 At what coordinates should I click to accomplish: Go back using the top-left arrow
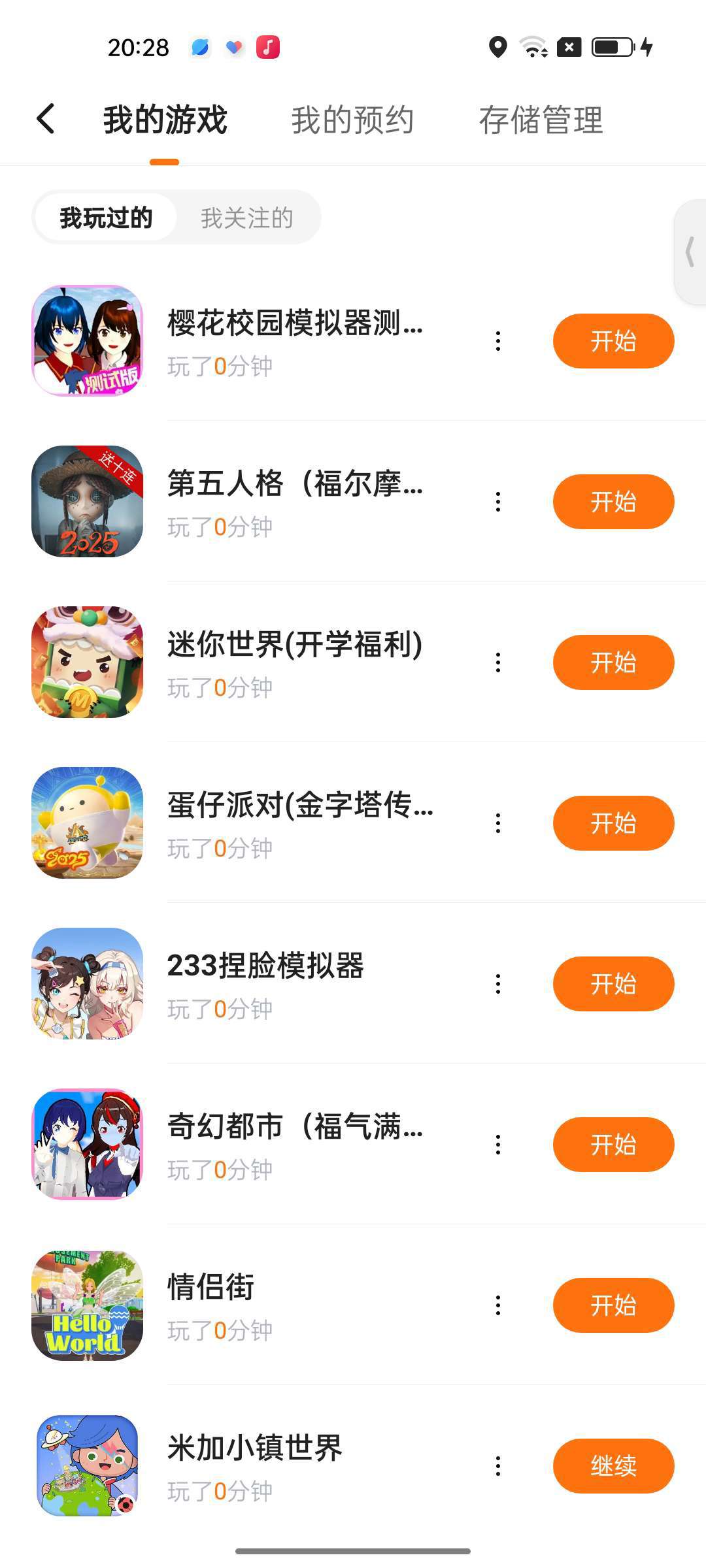(46, 119)
